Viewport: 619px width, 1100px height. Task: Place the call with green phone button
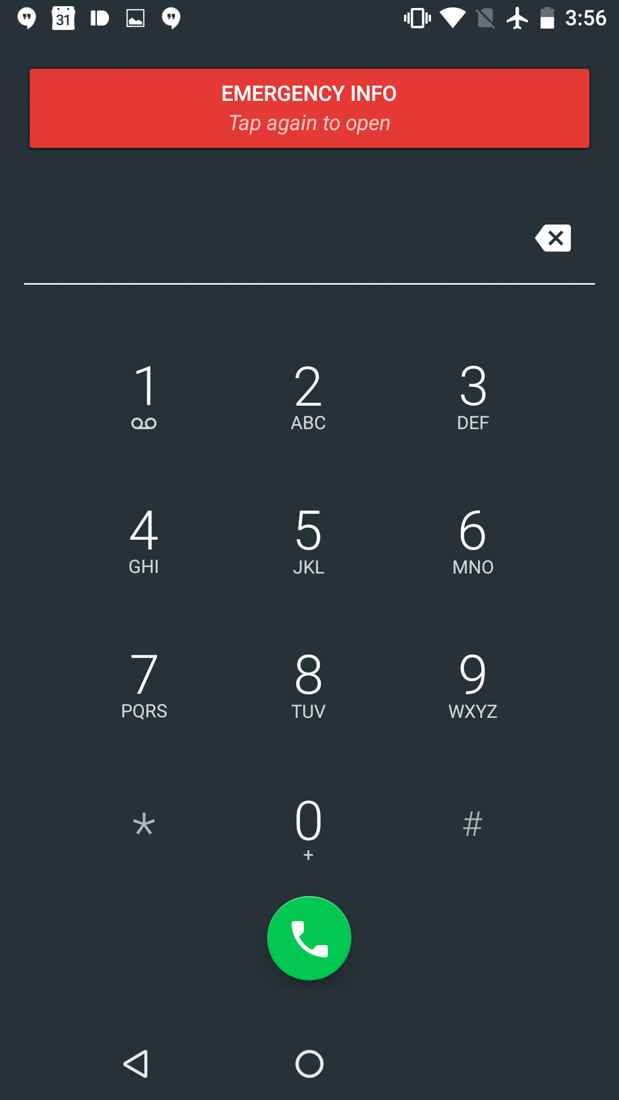(309, 938)
